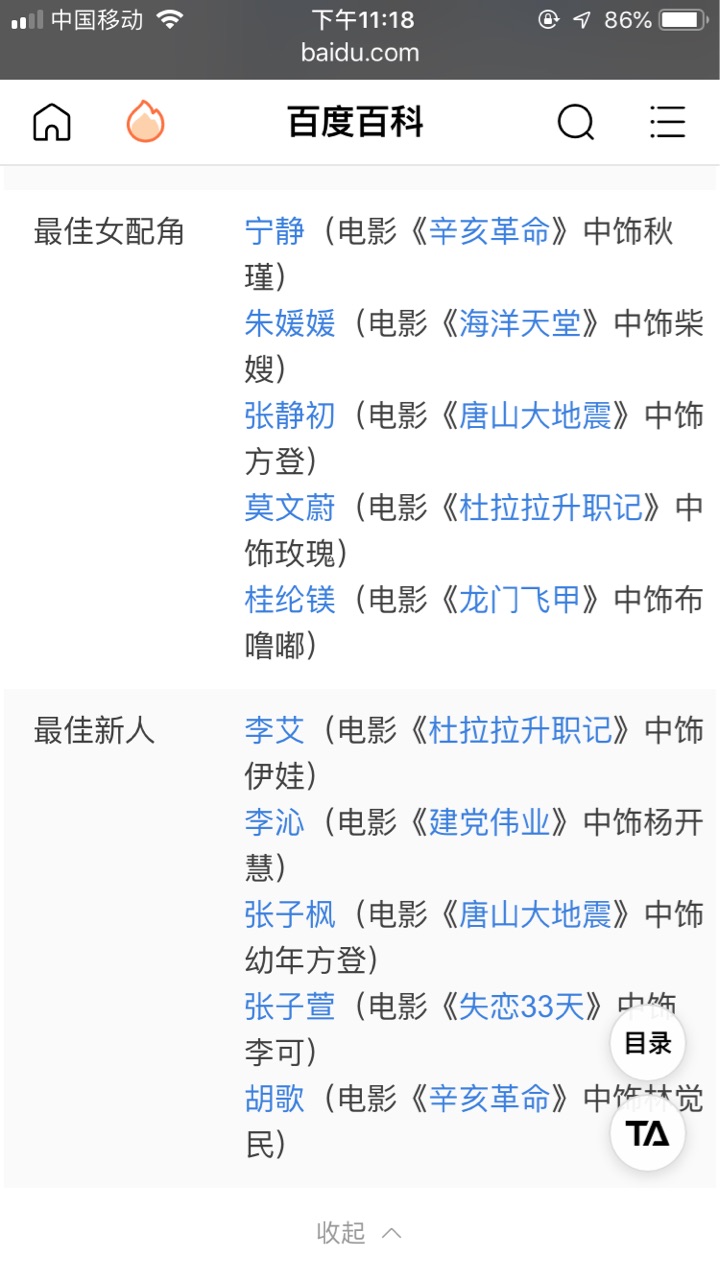Open the 胡歌 entry link

(275, 1097)
